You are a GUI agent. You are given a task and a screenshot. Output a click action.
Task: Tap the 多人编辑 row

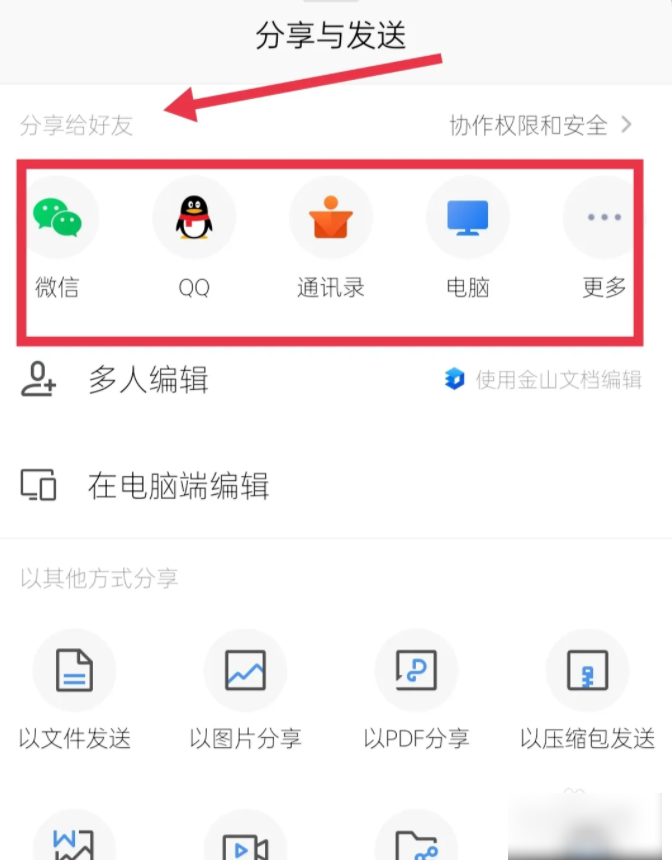click(x=148, y=381)
